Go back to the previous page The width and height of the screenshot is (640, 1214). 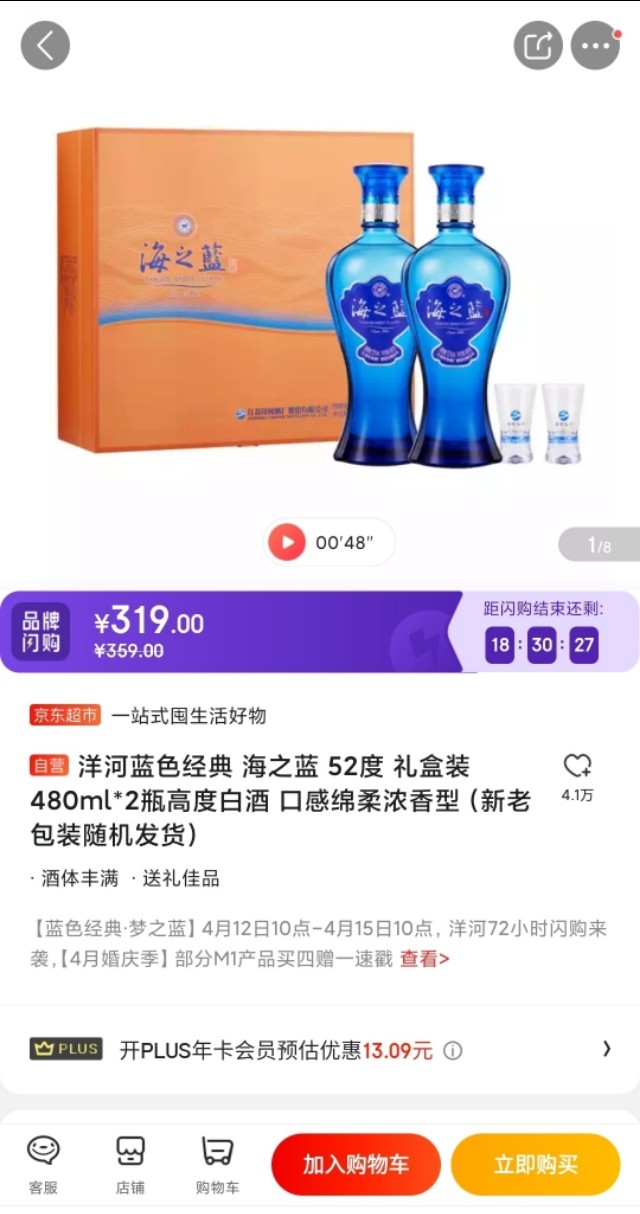tap(45, 45)
